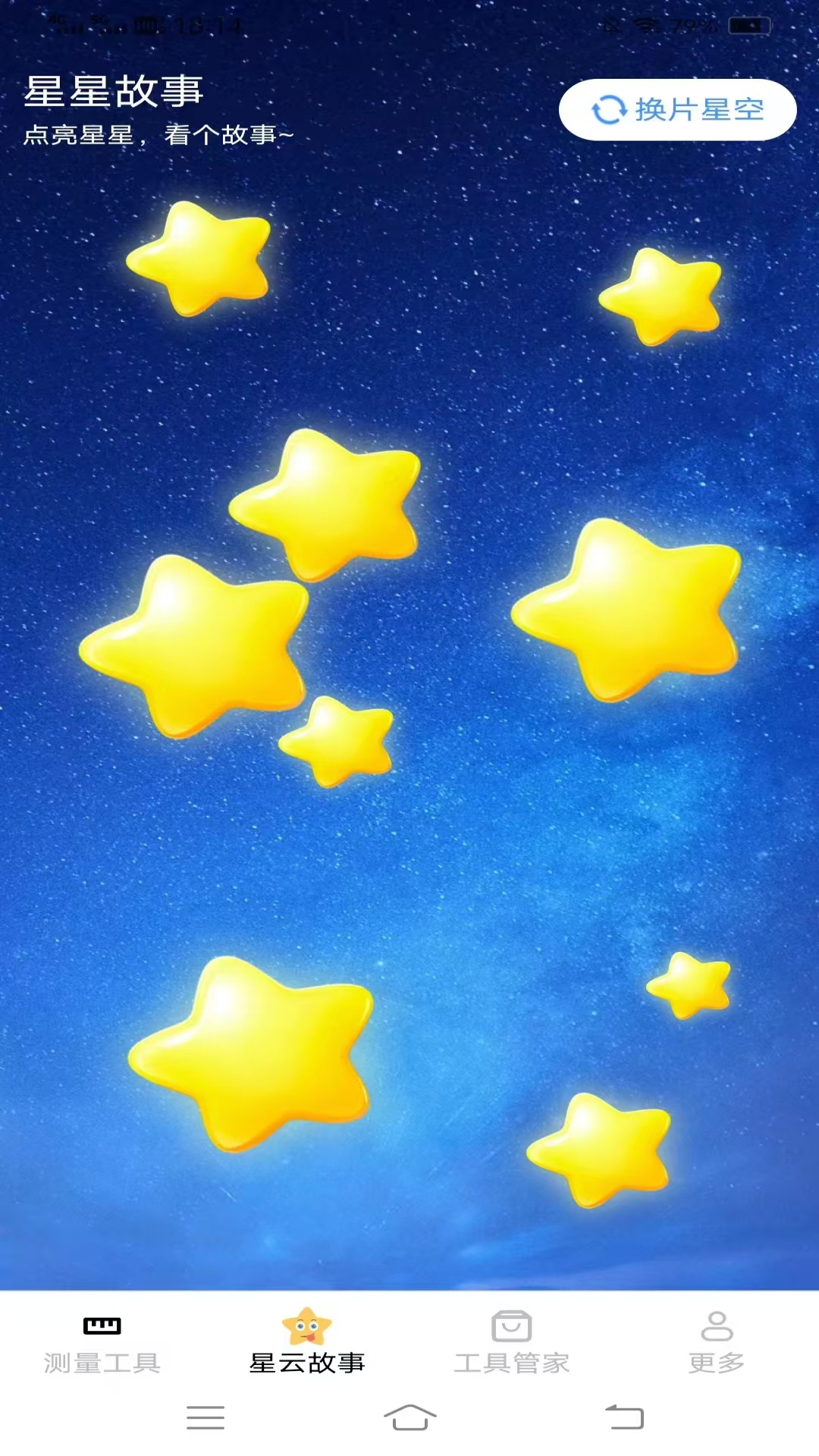819x1456 pixels.
Task: Tap the star beneath the 换片星空 button
Action: pos(661,296)
